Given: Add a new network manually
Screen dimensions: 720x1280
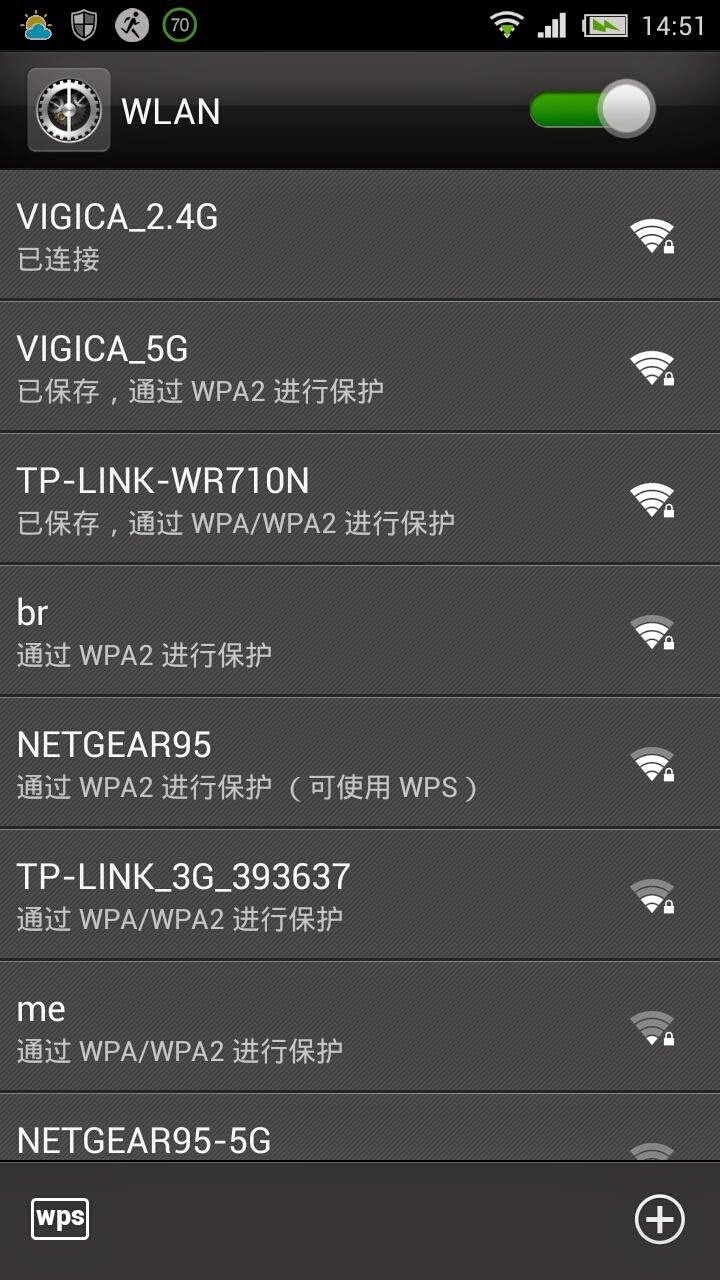Looking at the screenshot, I should point(660,1219).
